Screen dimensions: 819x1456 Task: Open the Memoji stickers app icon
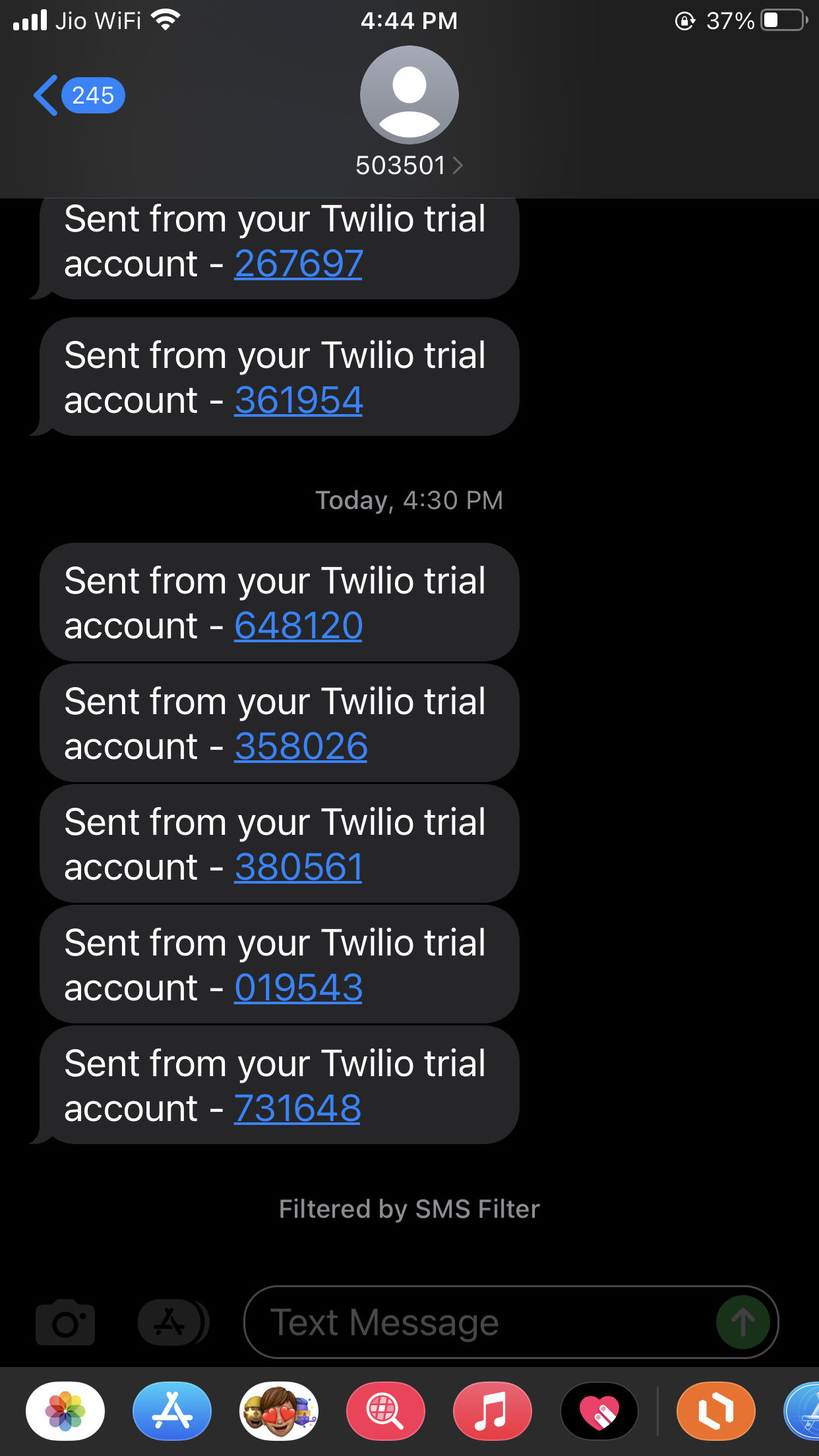click(x=279, y=1410)
